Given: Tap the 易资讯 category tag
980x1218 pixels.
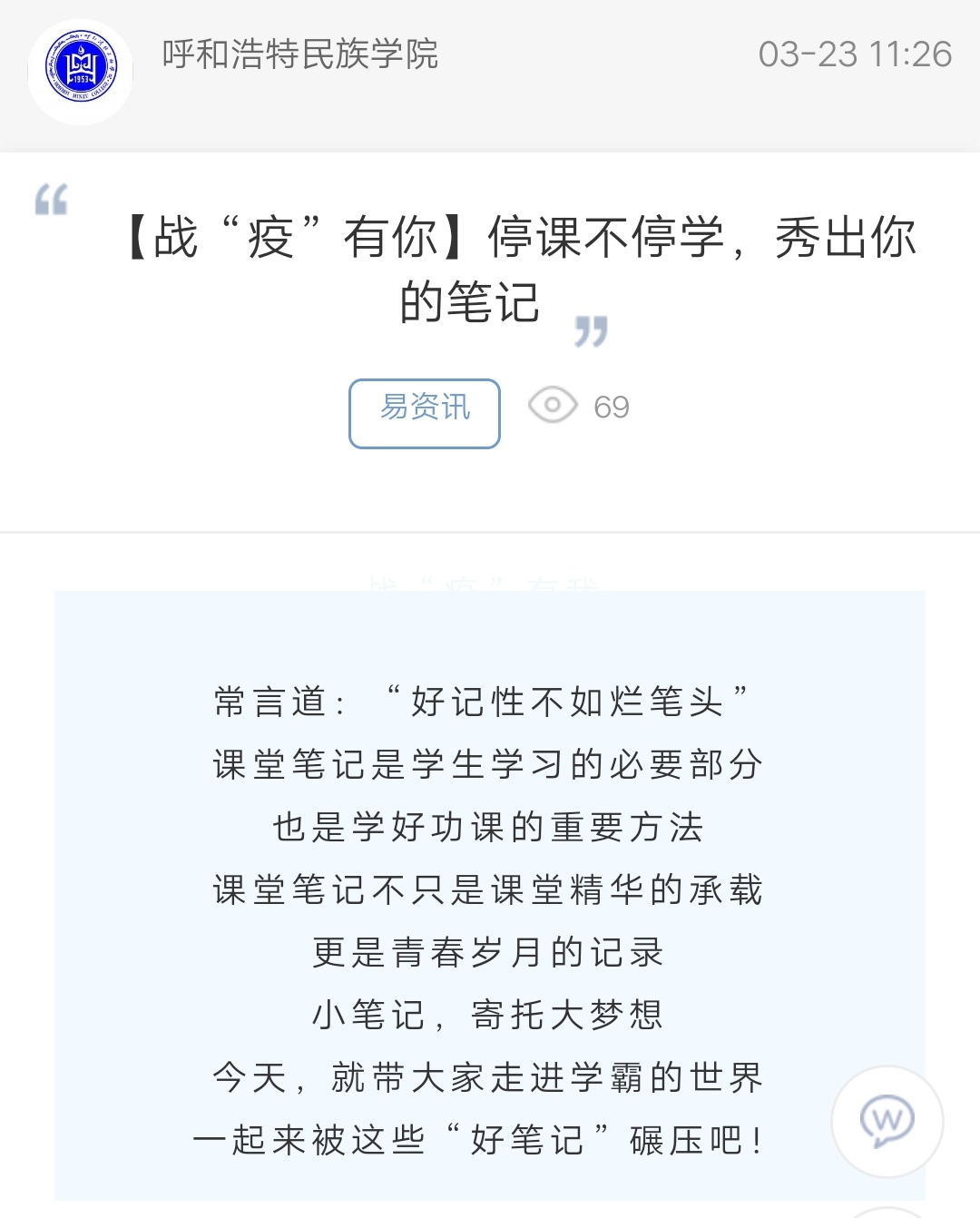Looking at the screenshot, I should click(425, 413).
